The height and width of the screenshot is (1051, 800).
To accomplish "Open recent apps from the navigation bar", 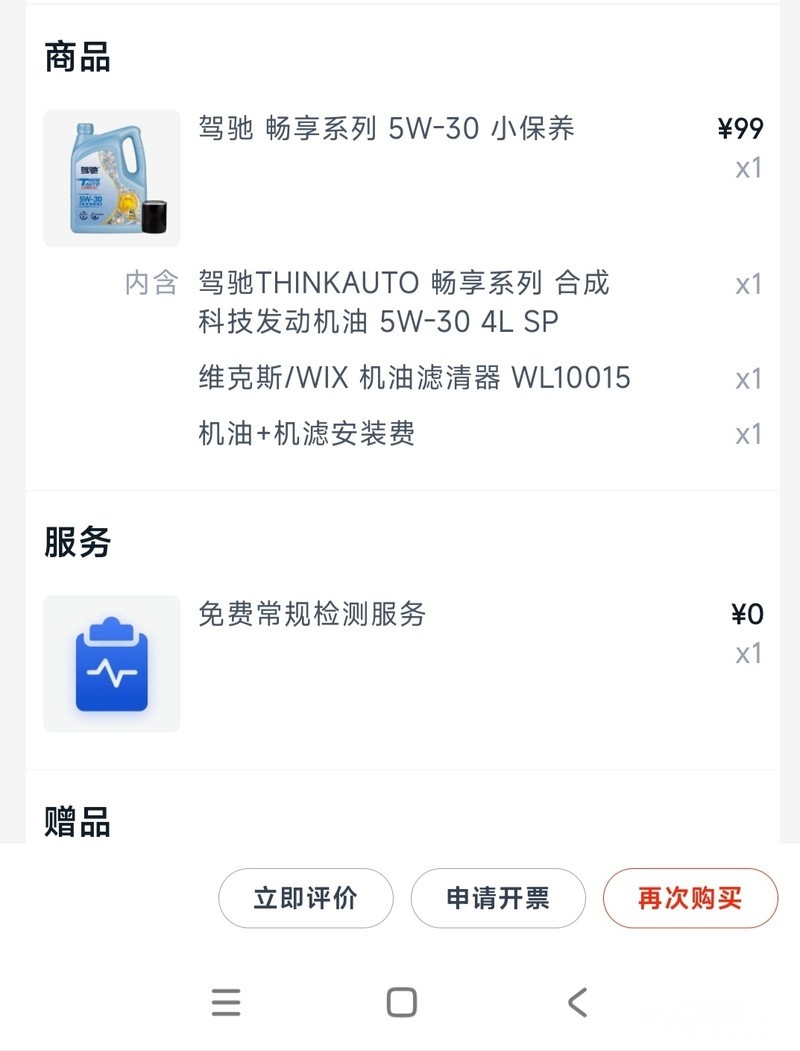I will coord(226,1002).
